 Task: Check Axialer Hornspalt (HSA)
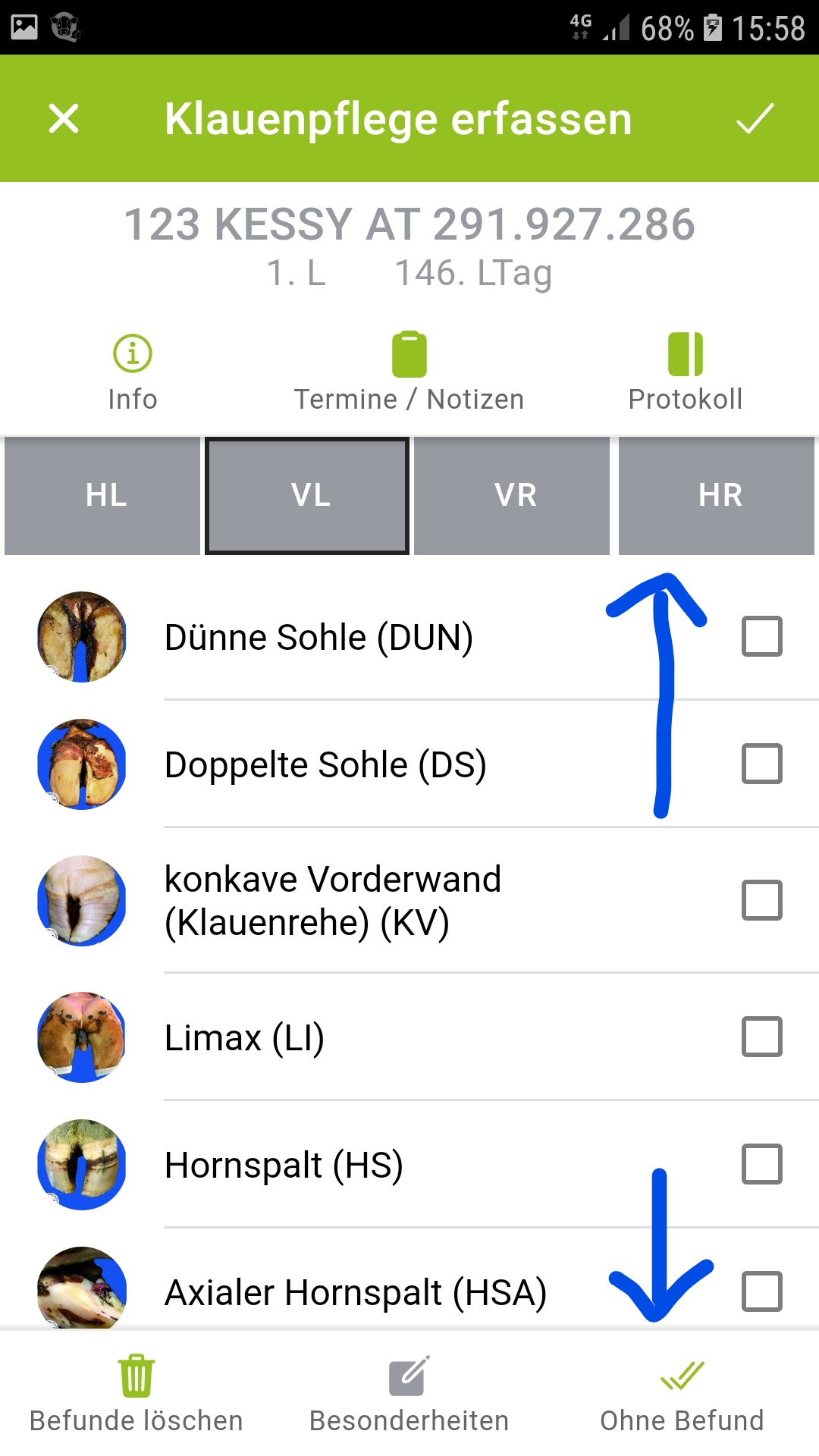[761, 1291]
